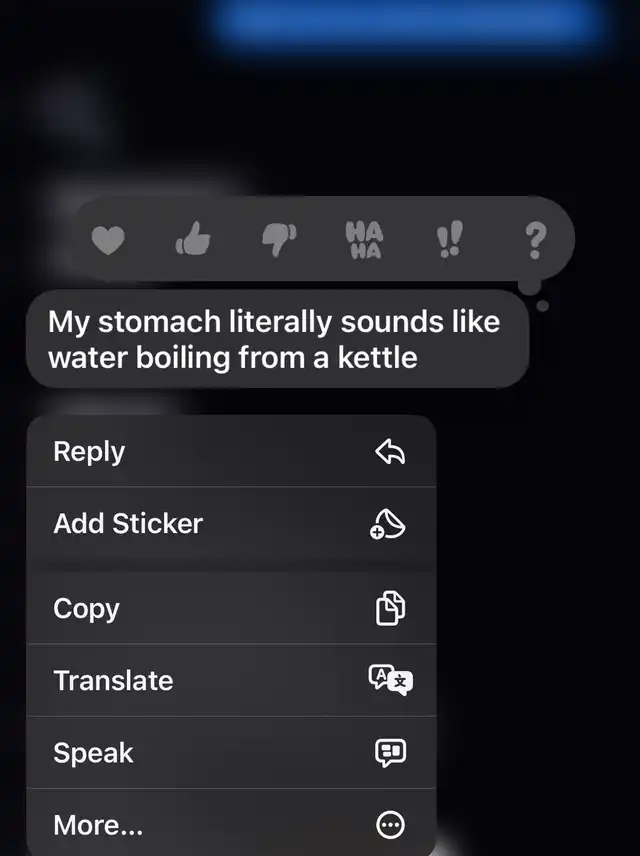React with the exclamation marks tapback
Viewport: 640px width, 856px height.
(x=448, y=239)
